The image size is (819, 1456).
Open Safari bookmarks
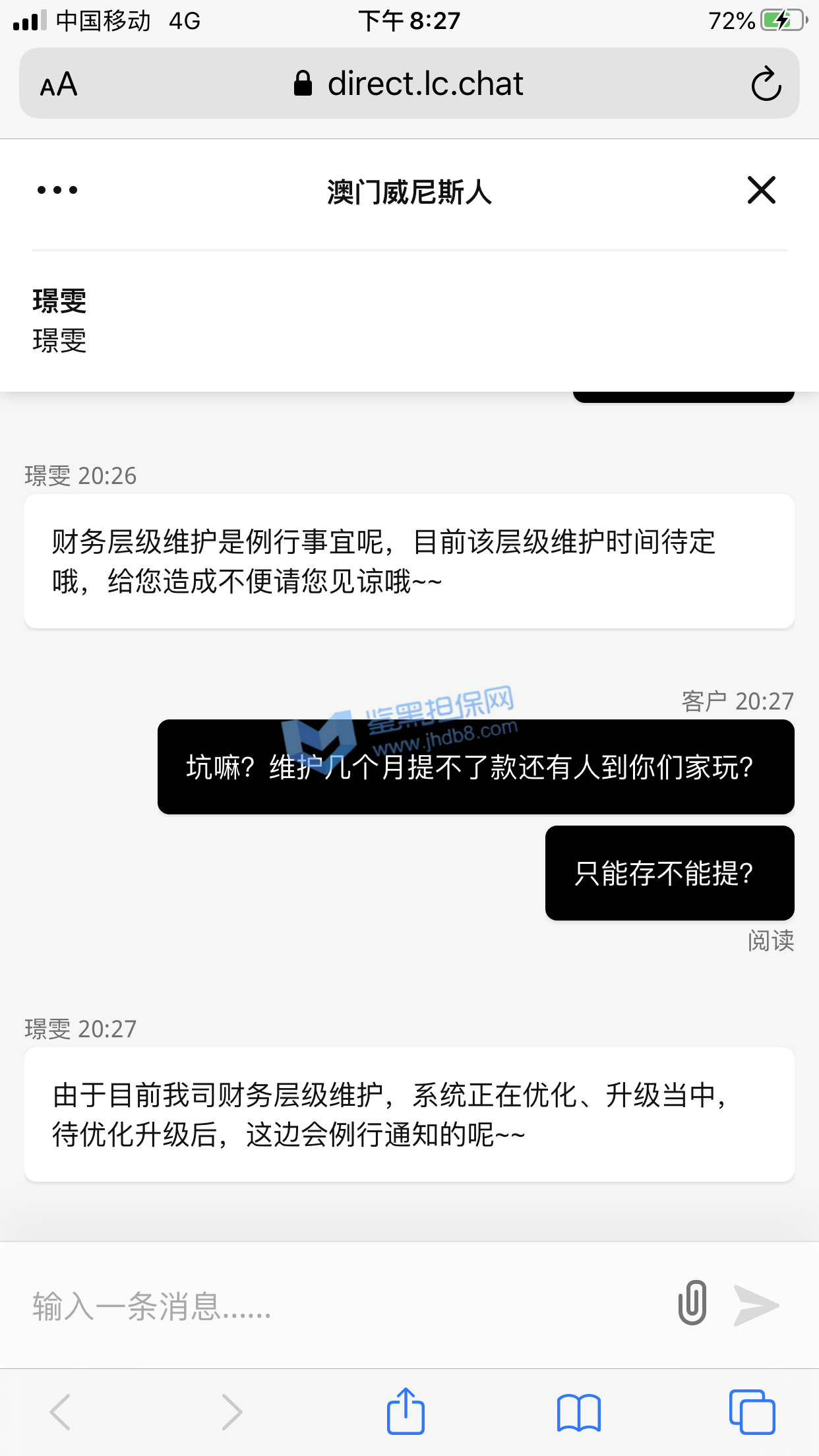click(x=578, y=1412)
